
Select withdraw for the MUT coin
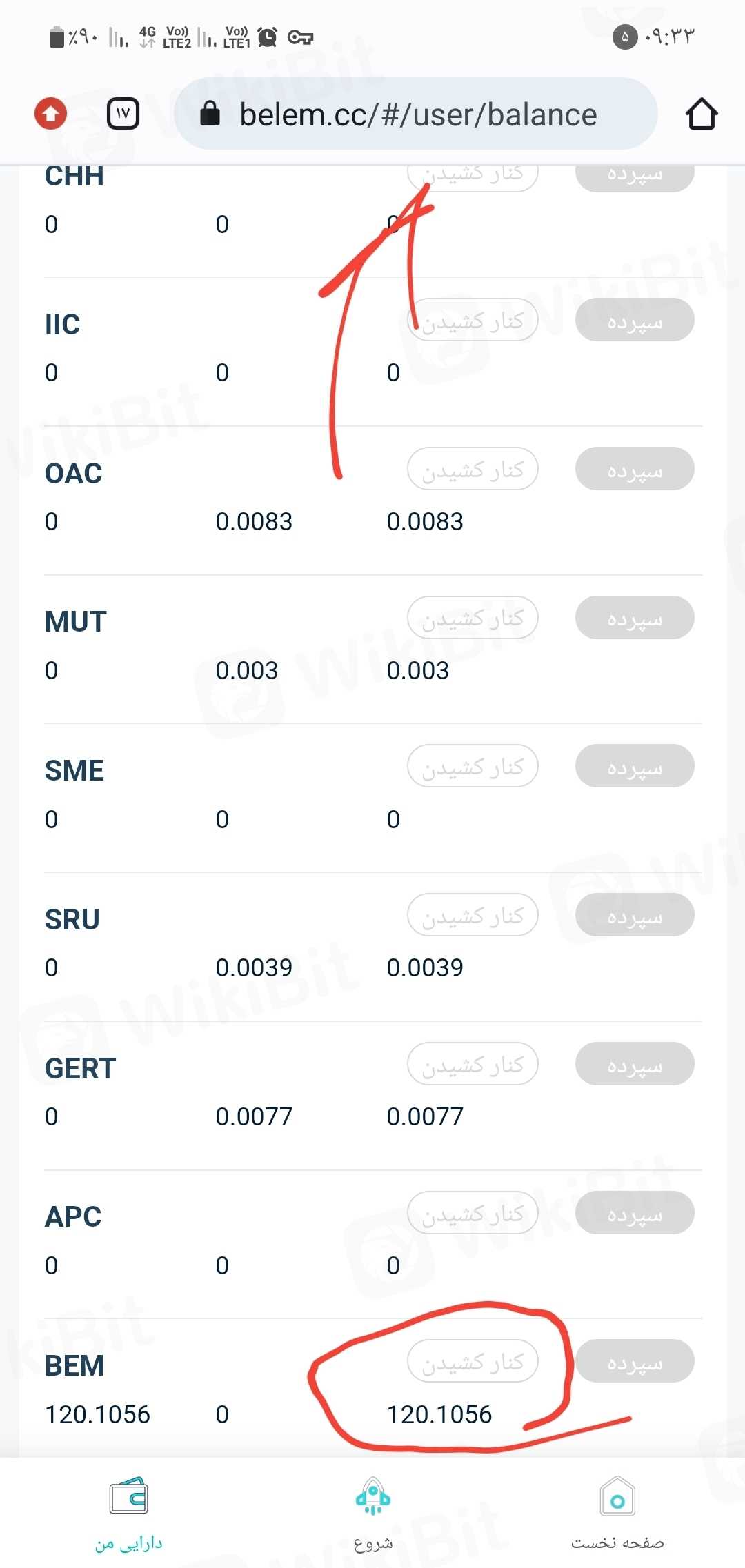pyautogui.click(x=473, y=618)
